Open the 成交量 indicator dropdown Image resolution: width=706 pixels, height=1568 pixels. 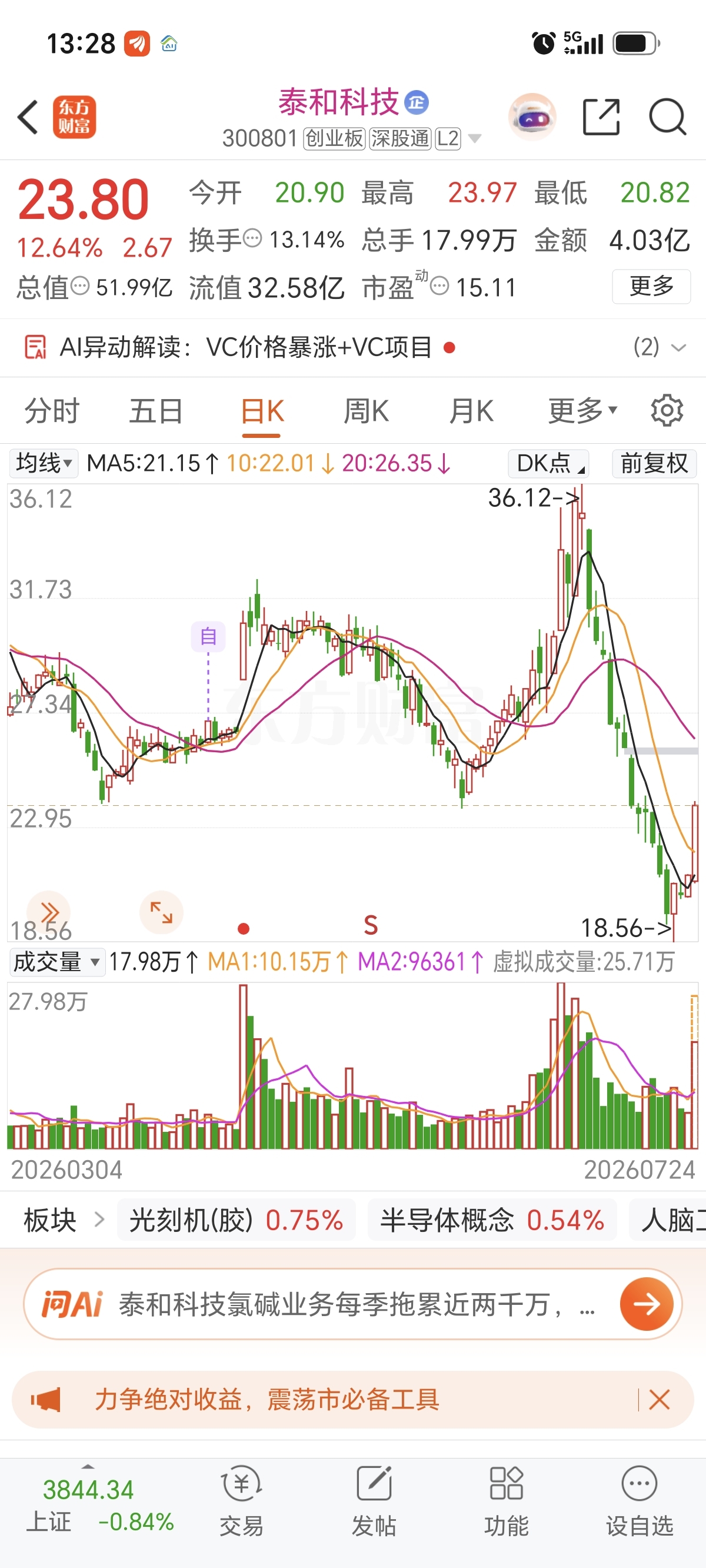click(x=56, y=962)
